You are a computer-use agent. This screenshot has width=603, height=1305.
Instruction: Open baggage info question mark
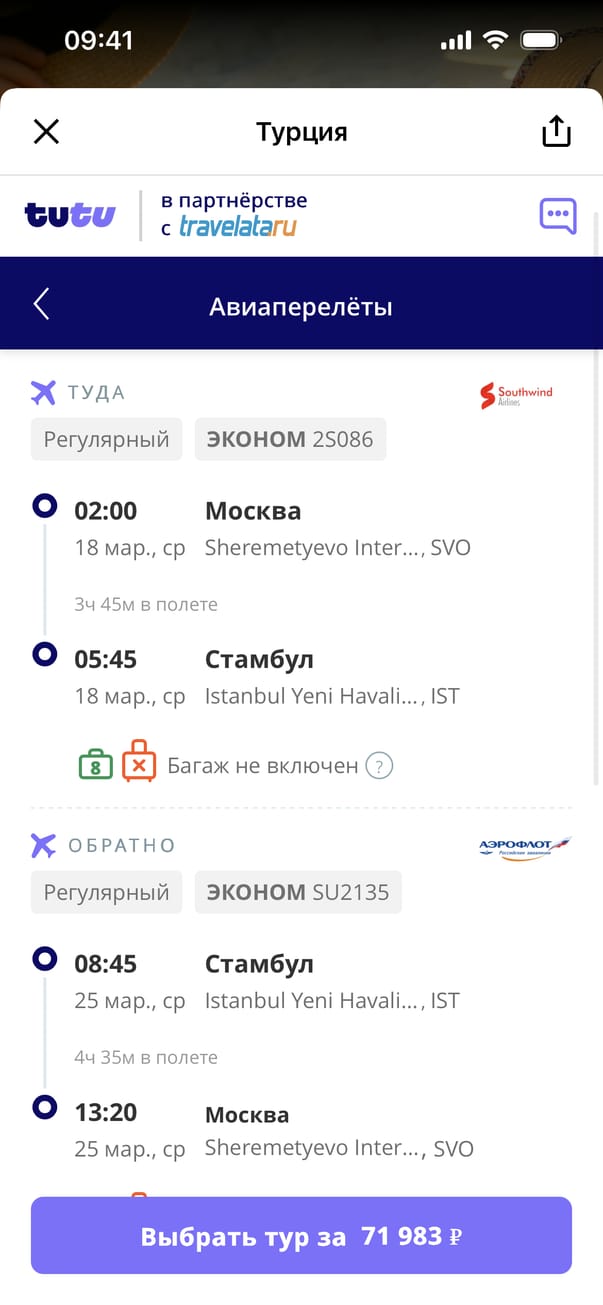pyautogui.click(x=379, y=766)
